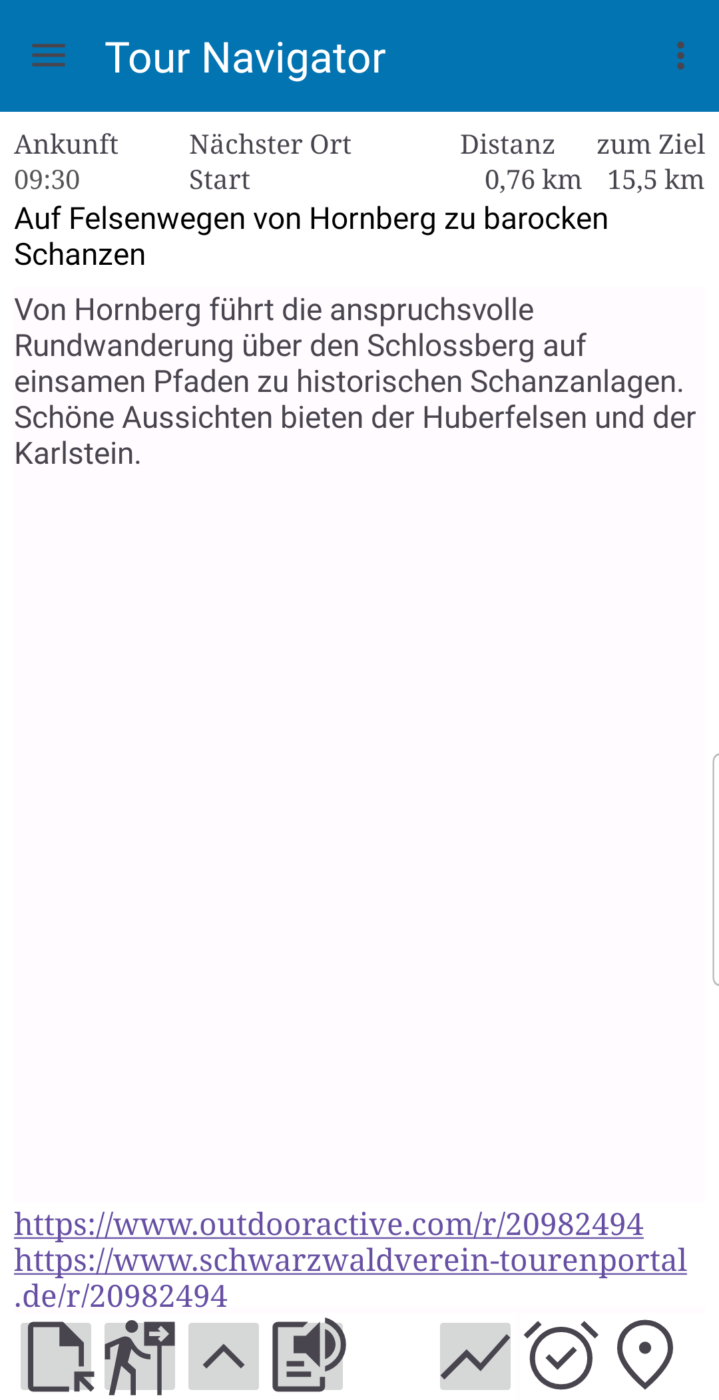Tap the load tour file icon

point(56,1357)
